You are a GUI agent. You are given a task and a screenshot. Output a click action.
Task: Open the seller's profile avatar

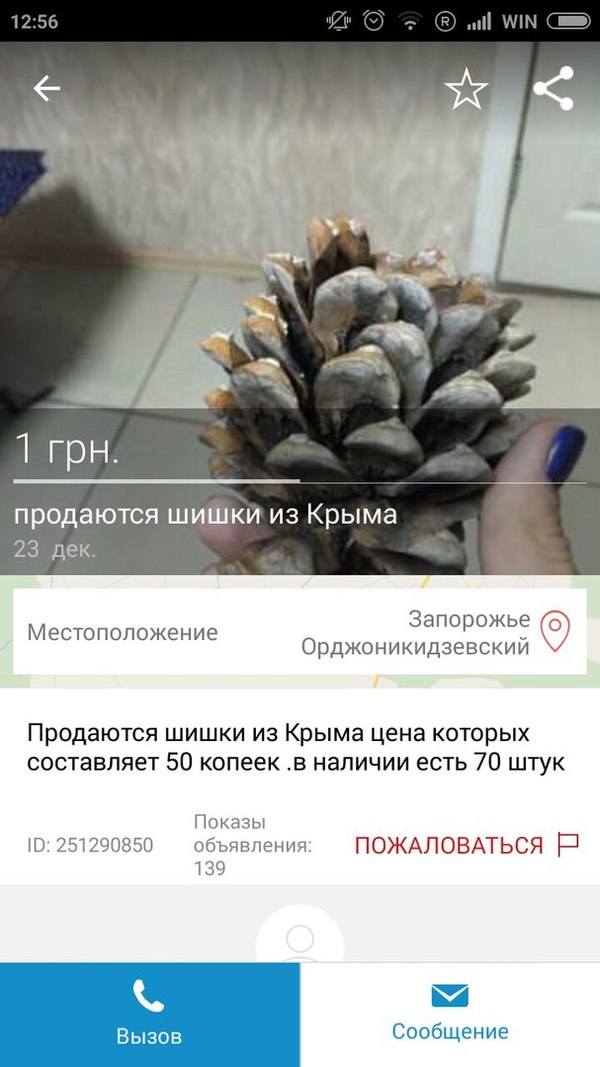pos(300,938)
